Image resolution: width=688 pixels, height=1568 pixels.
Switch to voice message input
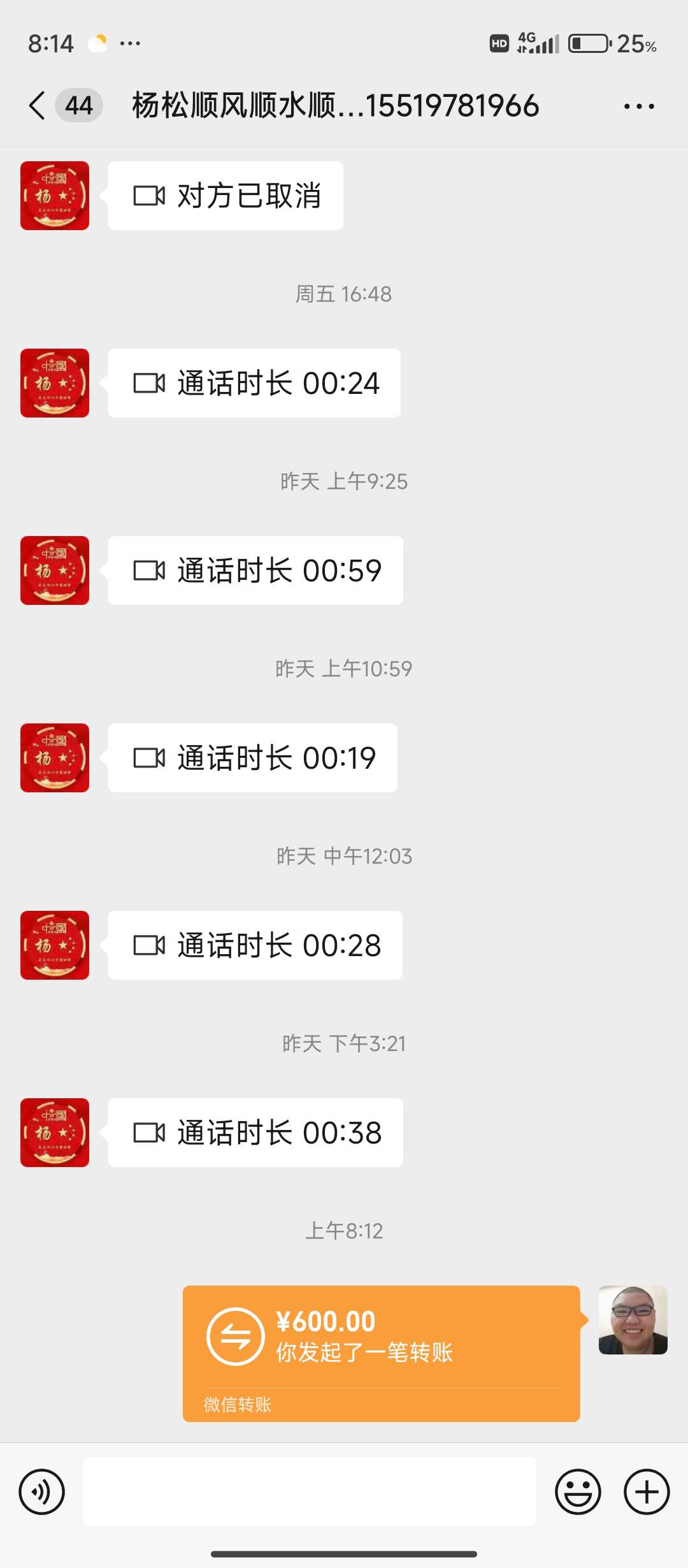tap(42, 1492)
